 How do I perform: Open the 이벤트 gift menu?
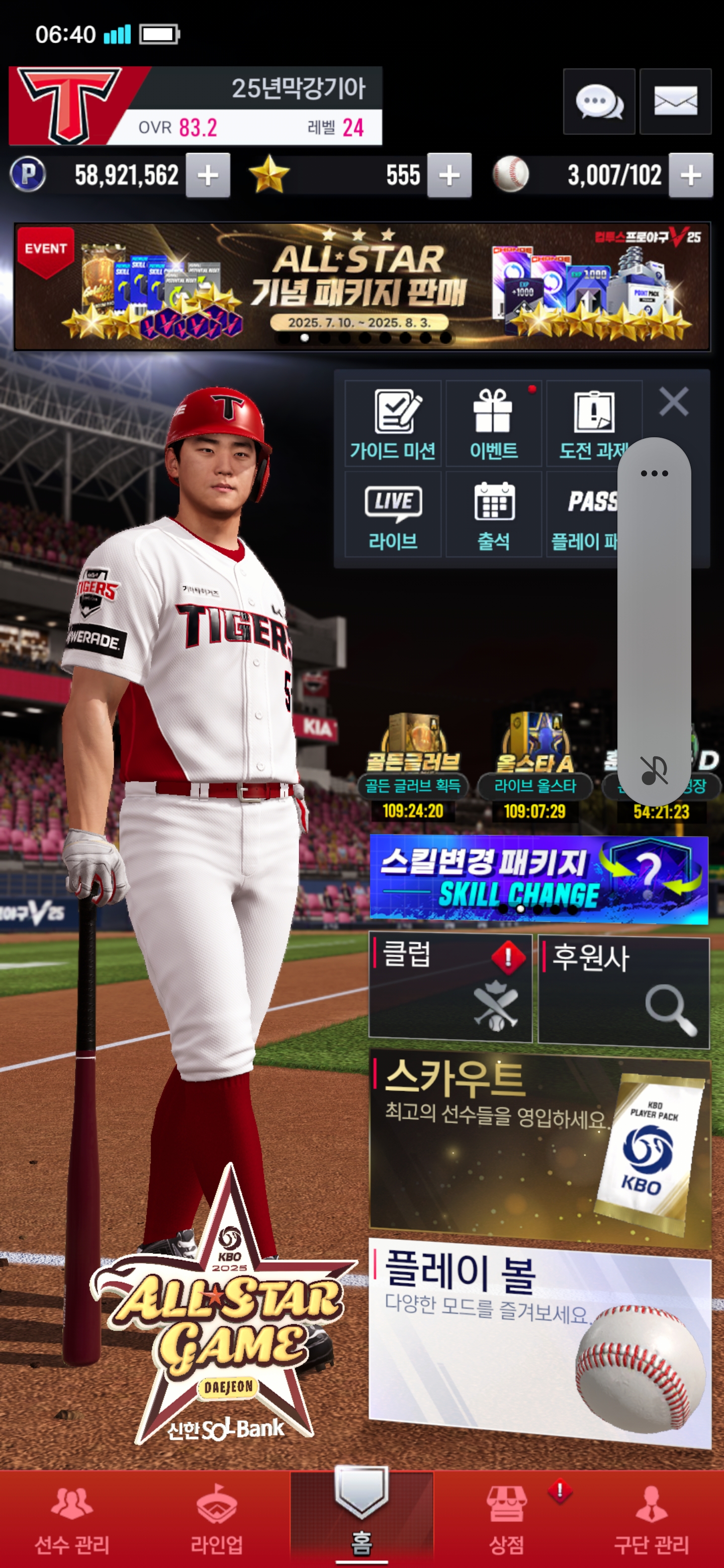[494, 424]
